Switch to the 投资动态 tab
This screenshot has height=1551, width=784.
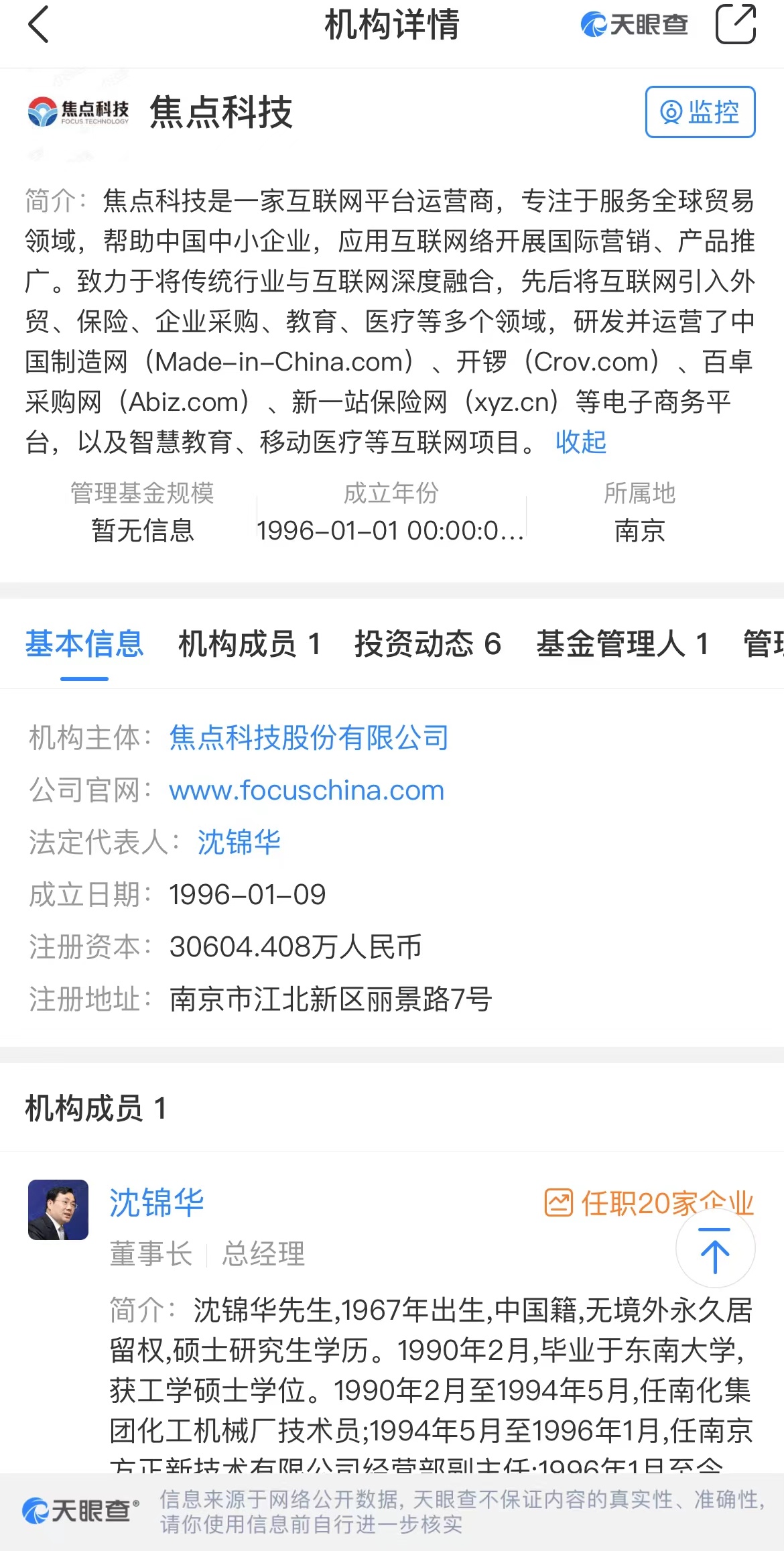428,644
